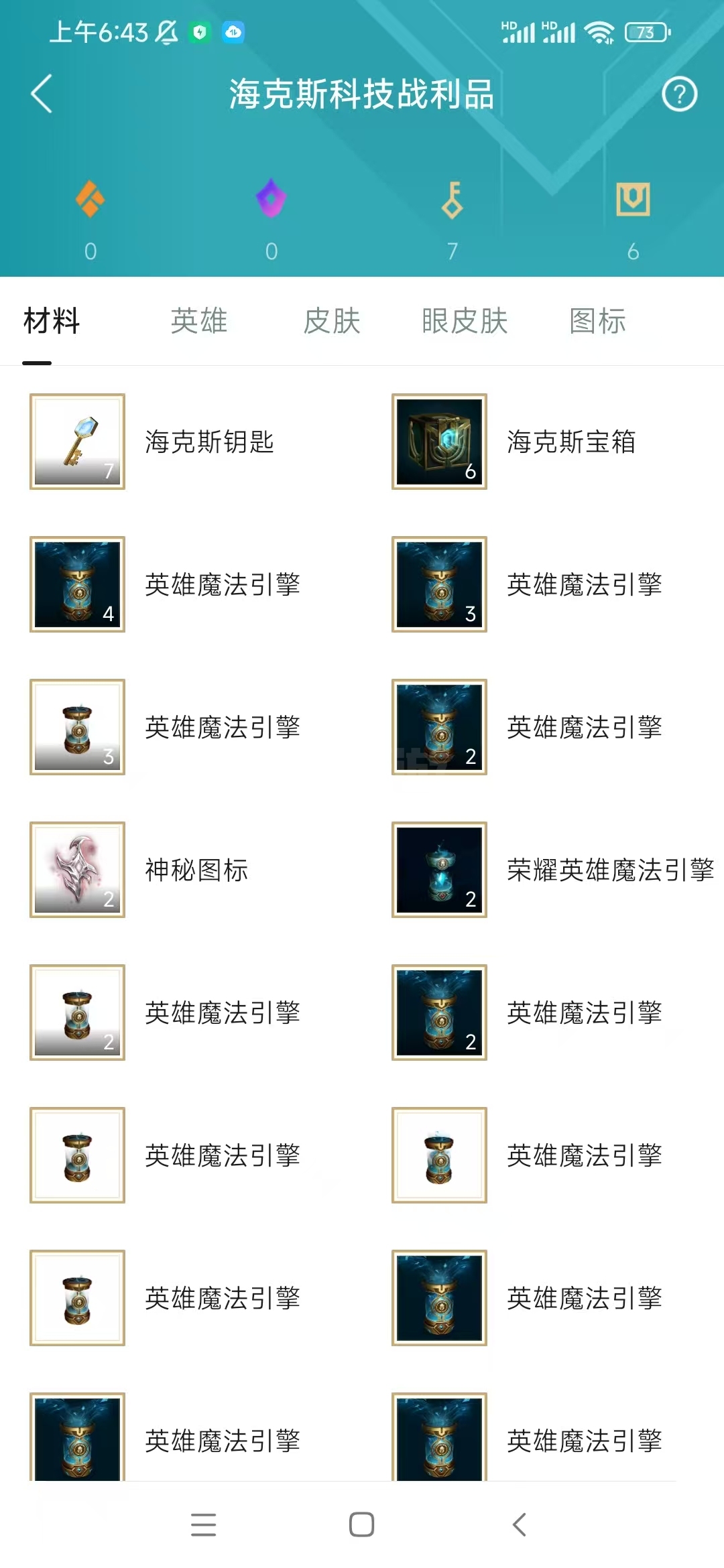Open the 眼皮肤 tab

[465, 321]
